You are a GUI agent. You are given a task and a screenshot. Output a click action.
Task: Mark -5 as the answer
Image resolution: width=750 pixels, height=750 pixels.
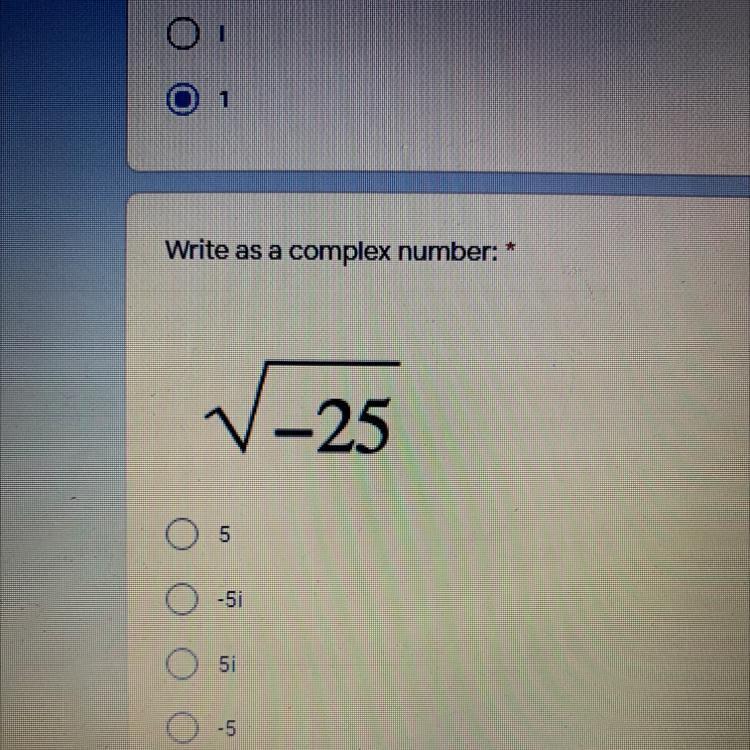coord(182,728)
